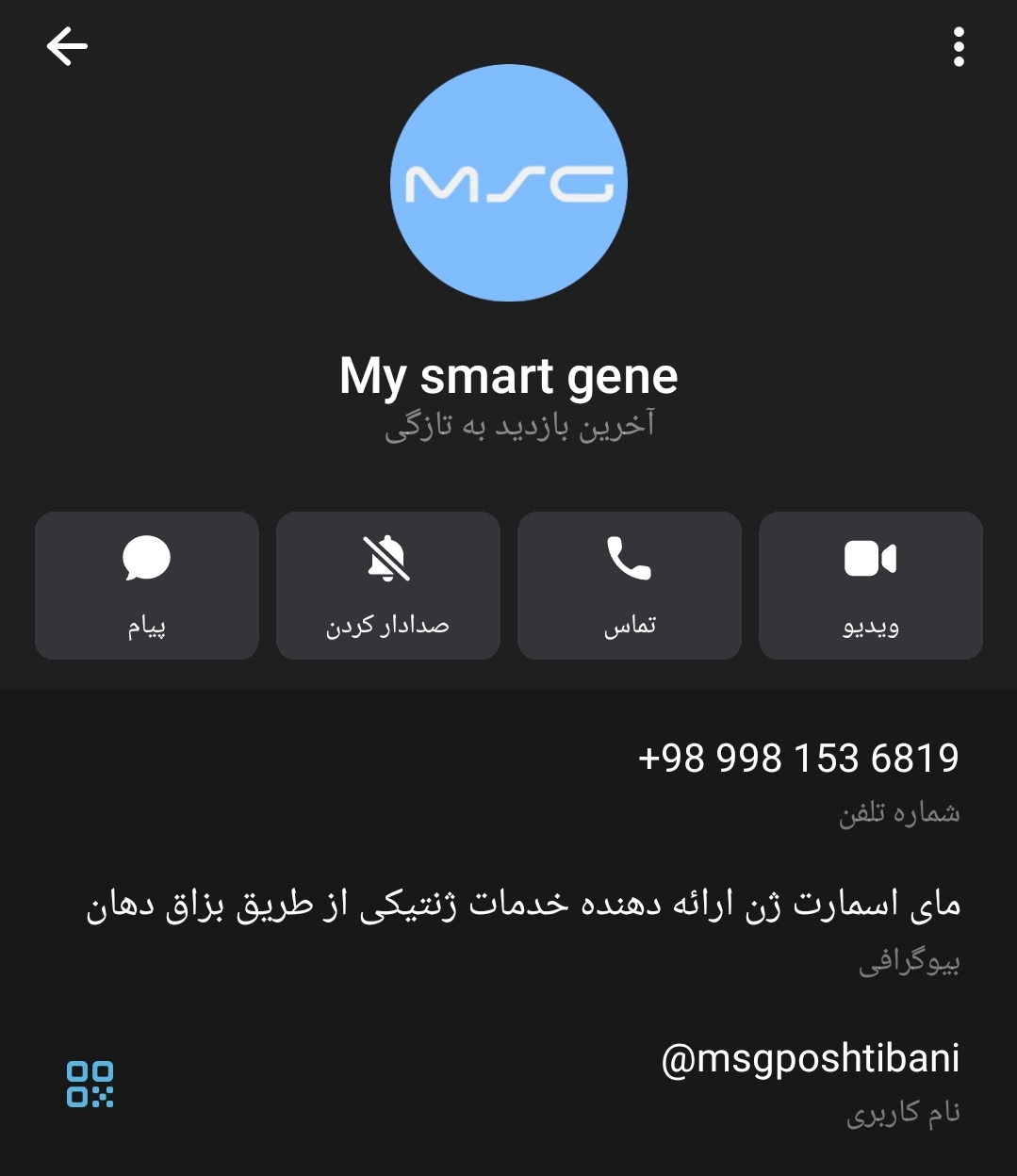Tap the username @msgposhtibani

point(811,1060)
